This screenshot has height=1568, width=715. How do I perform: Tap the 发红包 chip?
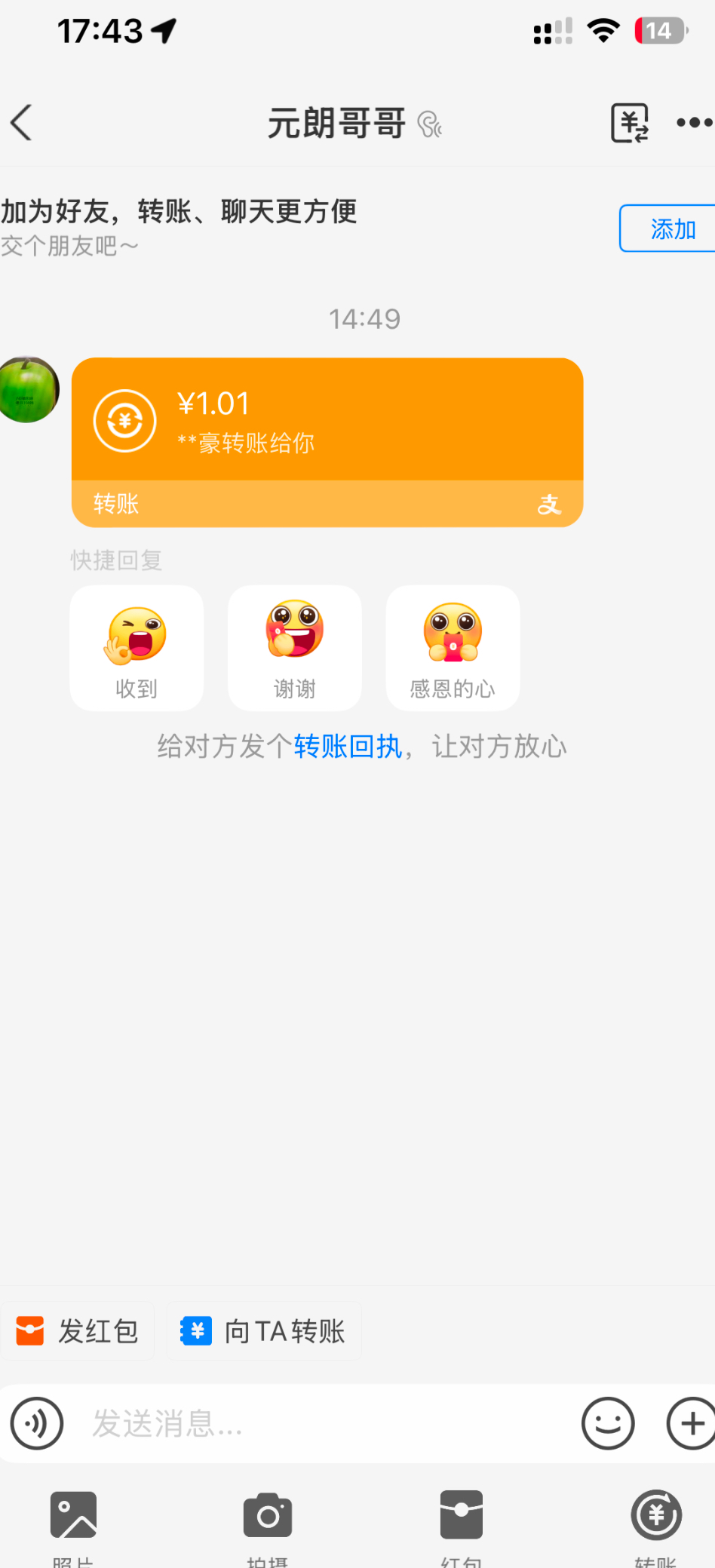78,1331
